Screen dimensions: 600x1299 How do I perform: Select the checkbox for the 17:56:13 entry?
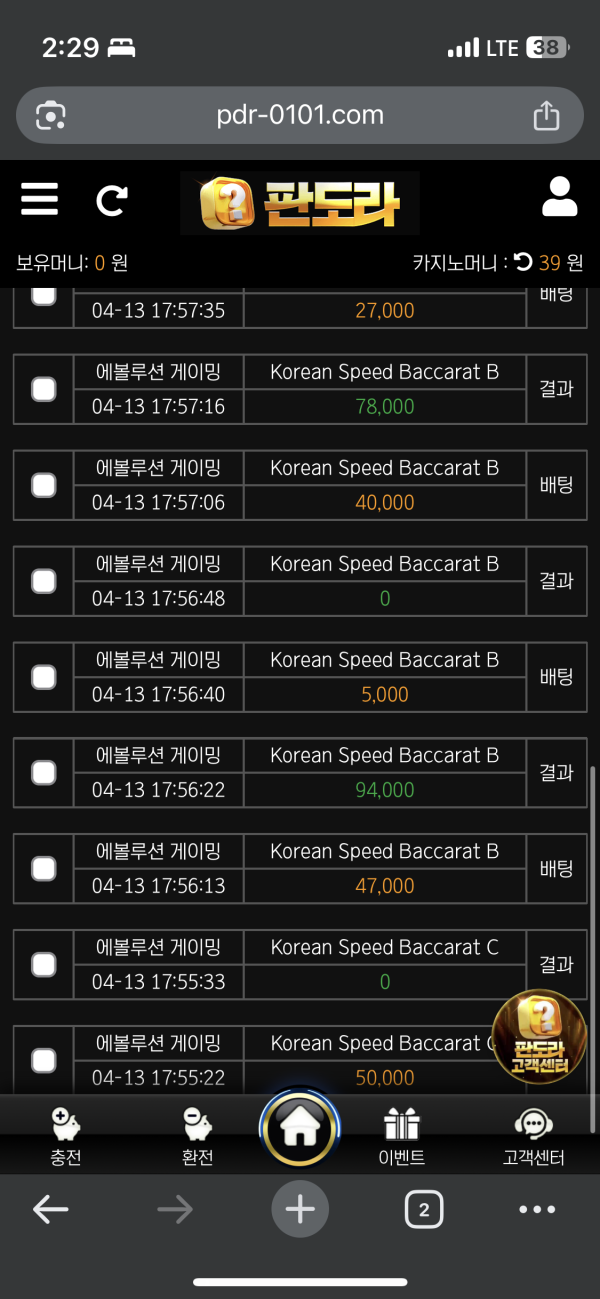click(x=44, y=868)
